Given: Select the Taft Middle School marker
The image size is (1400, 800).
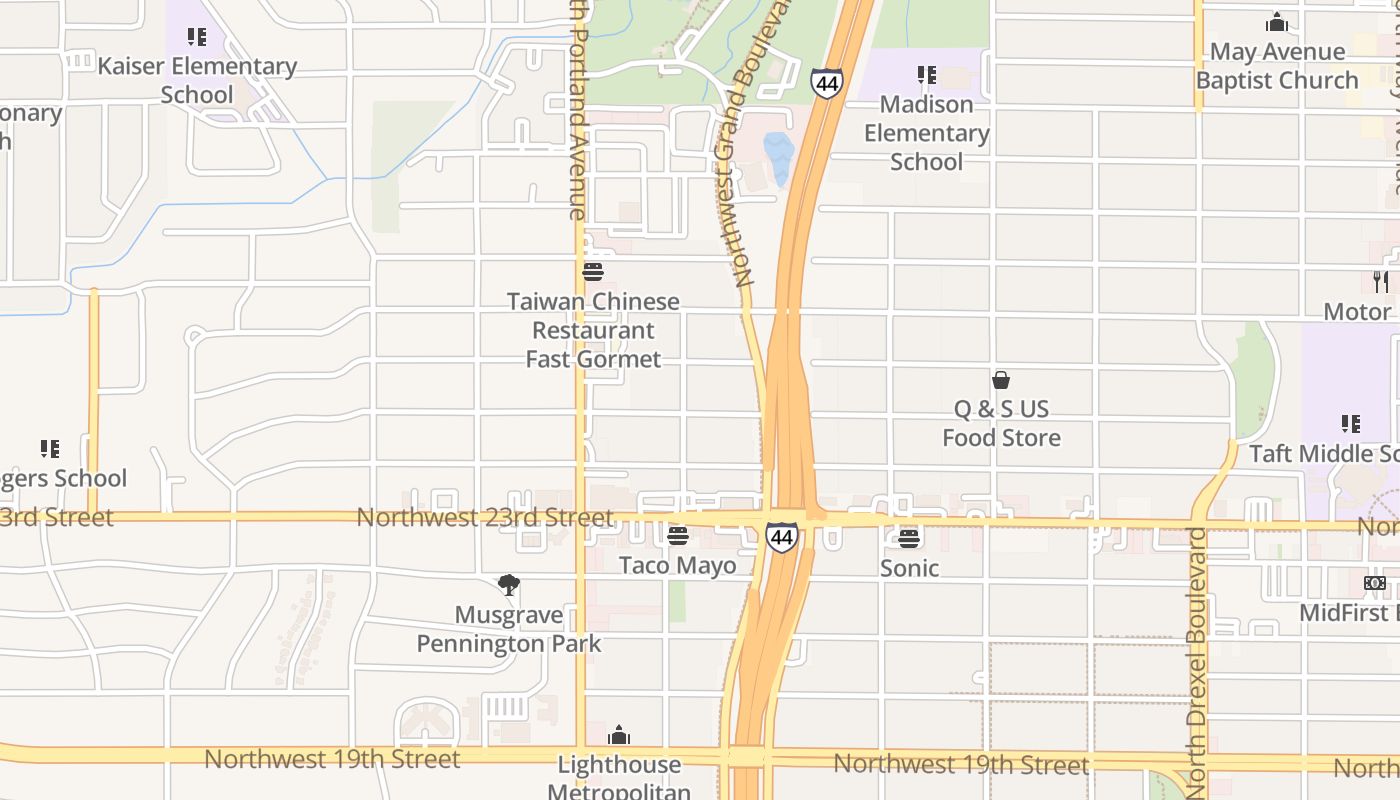Looking at the screenshot, I should tap(1351, 424).
